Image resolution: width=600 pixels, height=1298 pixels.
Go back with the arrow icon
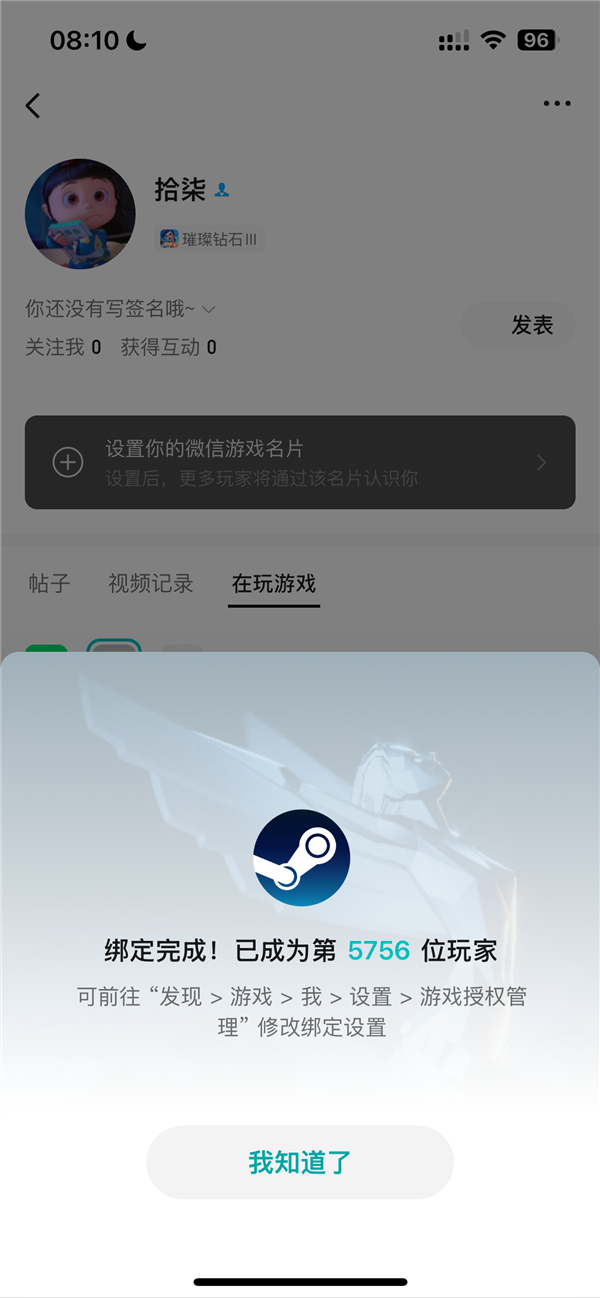click(34, 105)
